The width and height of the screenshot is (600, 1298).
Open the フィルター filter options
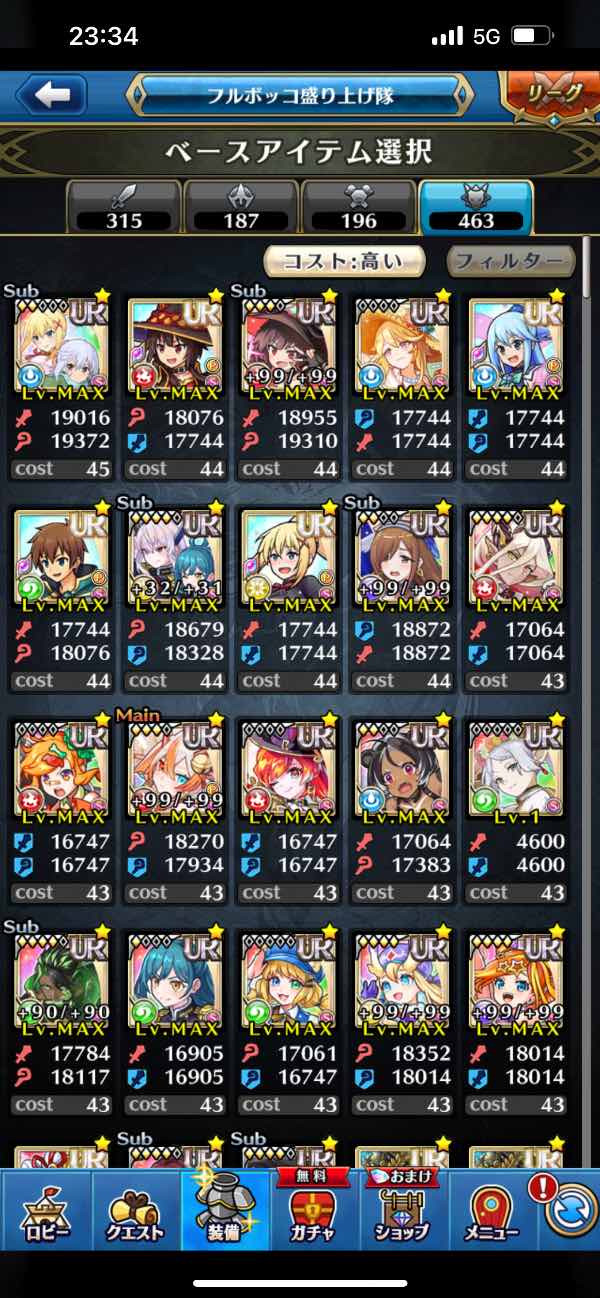click(511, 262)
